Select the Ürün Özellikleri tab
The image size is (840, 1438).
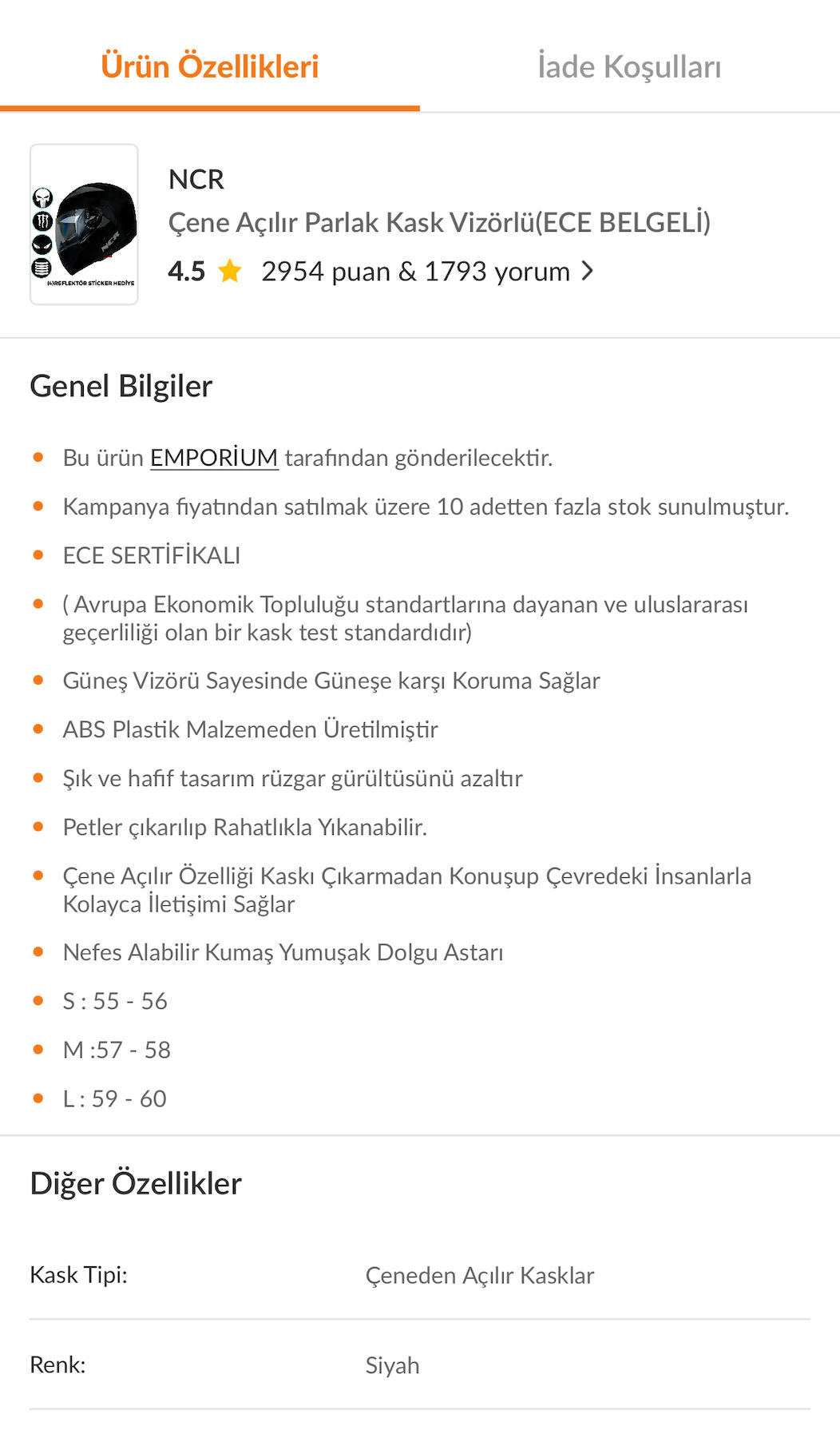coord(210,67)
